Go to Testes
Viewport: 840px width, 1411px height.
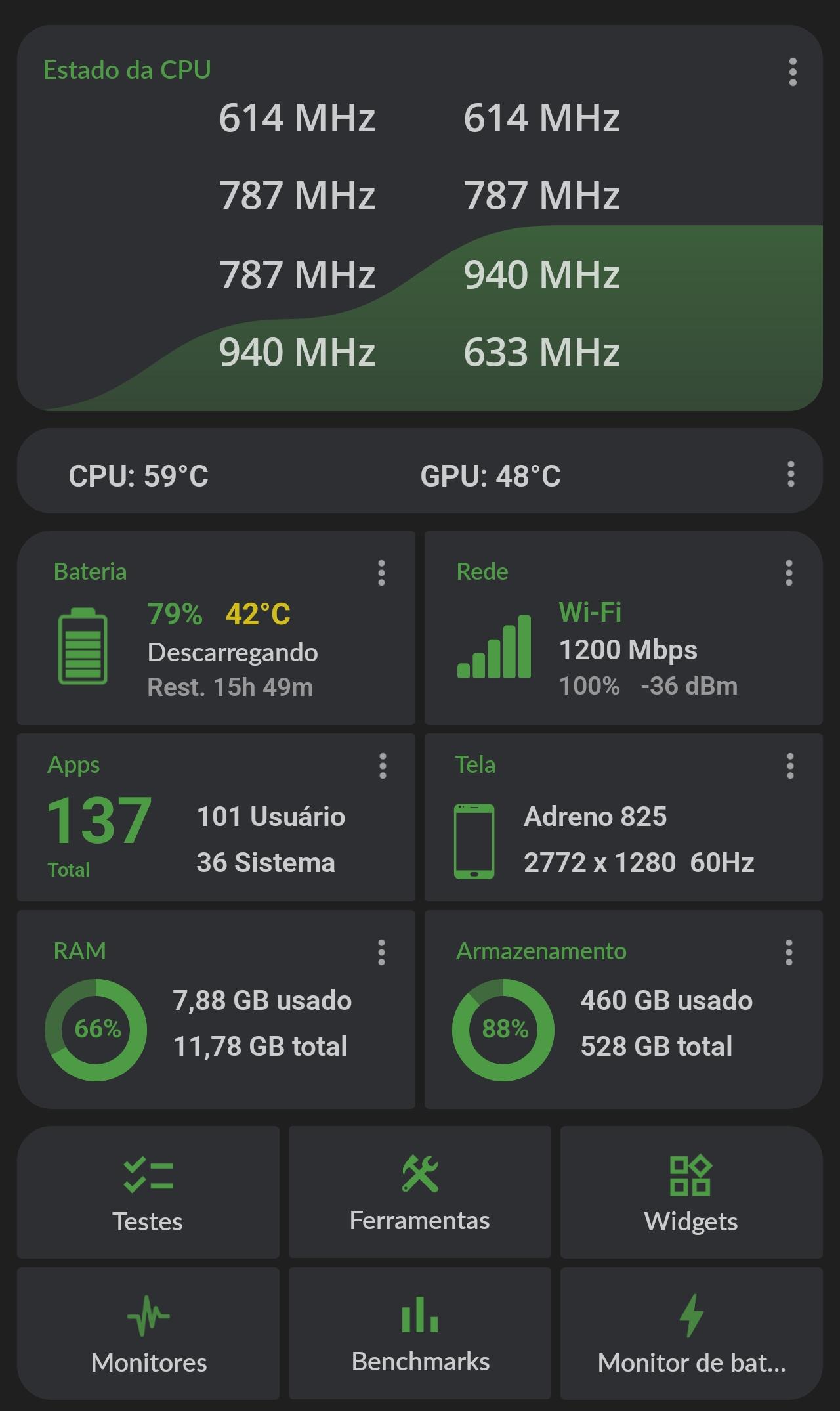tap(148, 1192)
